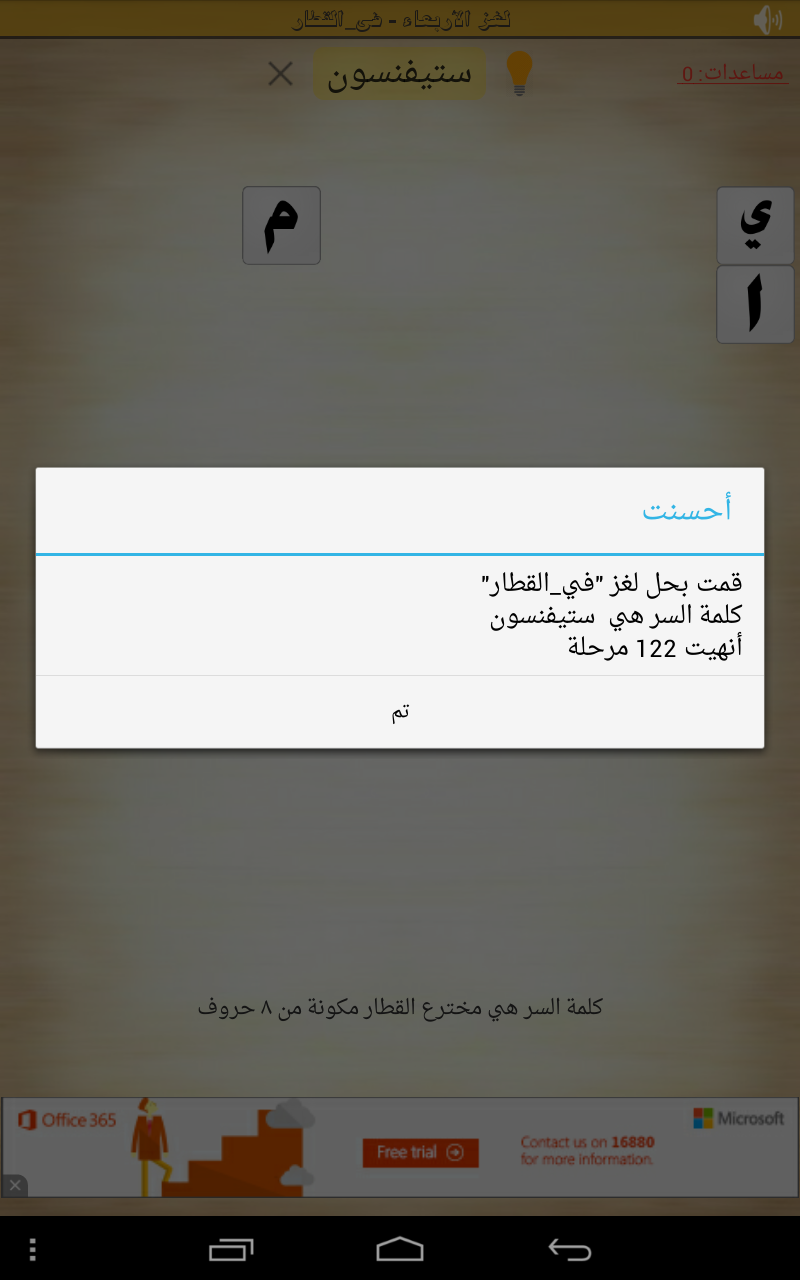Image resolution: width=800 pixels, height=1280 pixels.
Task: Go to the home screen
Action: 400,1249
